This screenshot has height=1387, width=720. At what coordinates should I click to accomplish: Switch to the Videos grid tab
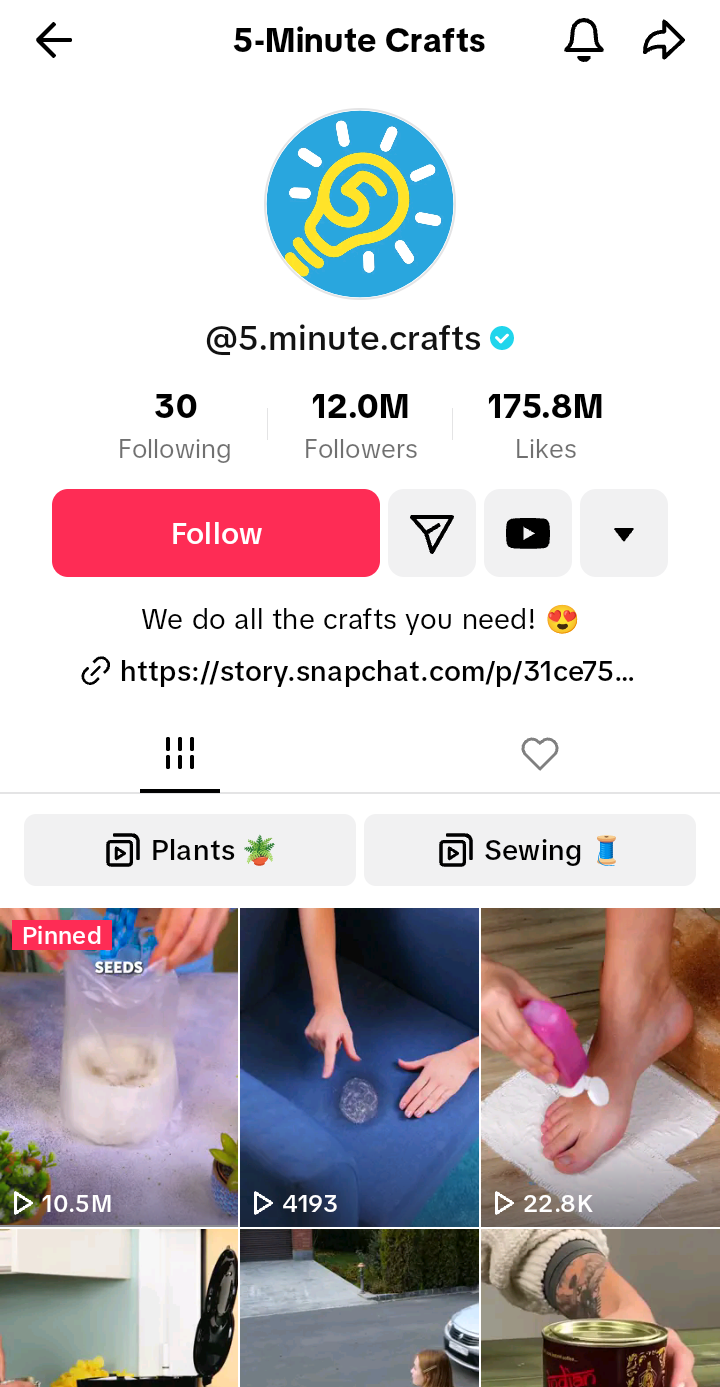pyautogui.click(x=180, y=754)
